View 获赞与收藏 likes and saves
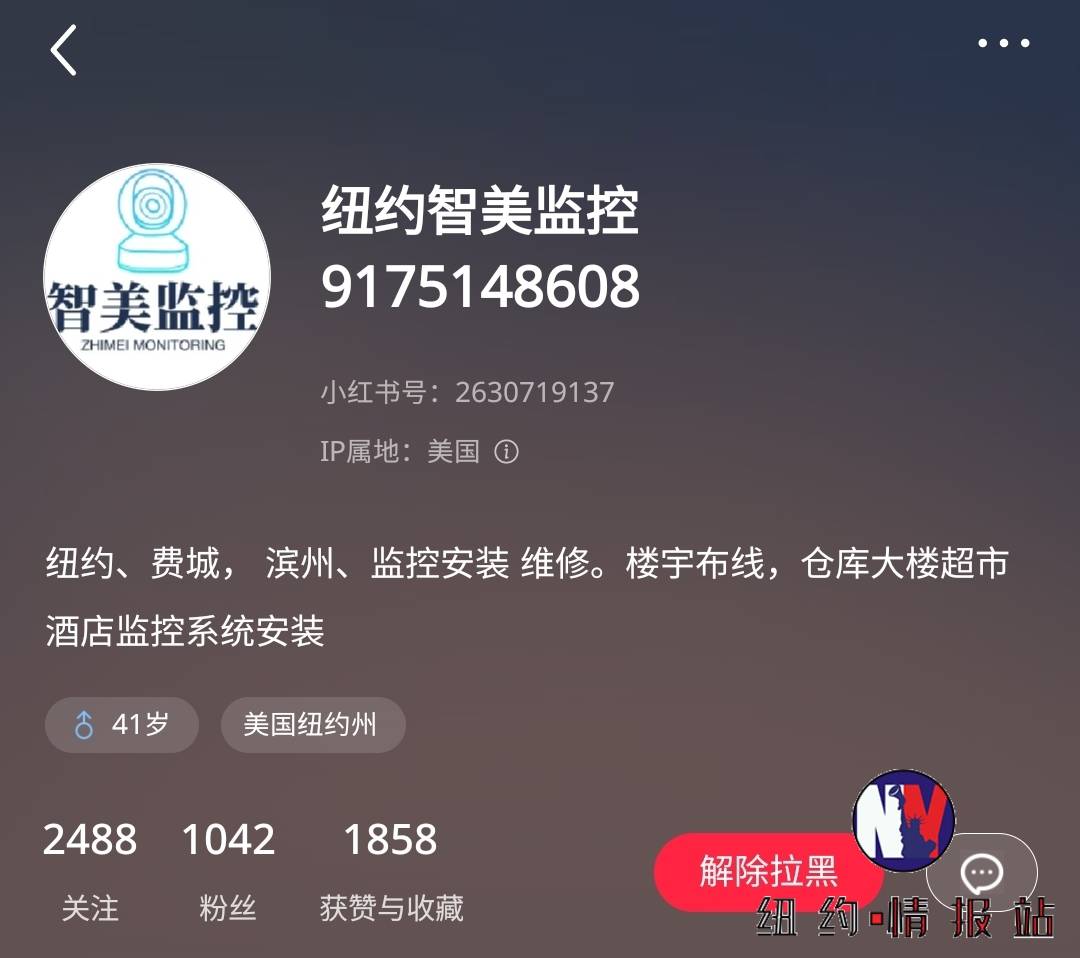The height and width of the screenshot is (958, 1080). click(391, 868)
